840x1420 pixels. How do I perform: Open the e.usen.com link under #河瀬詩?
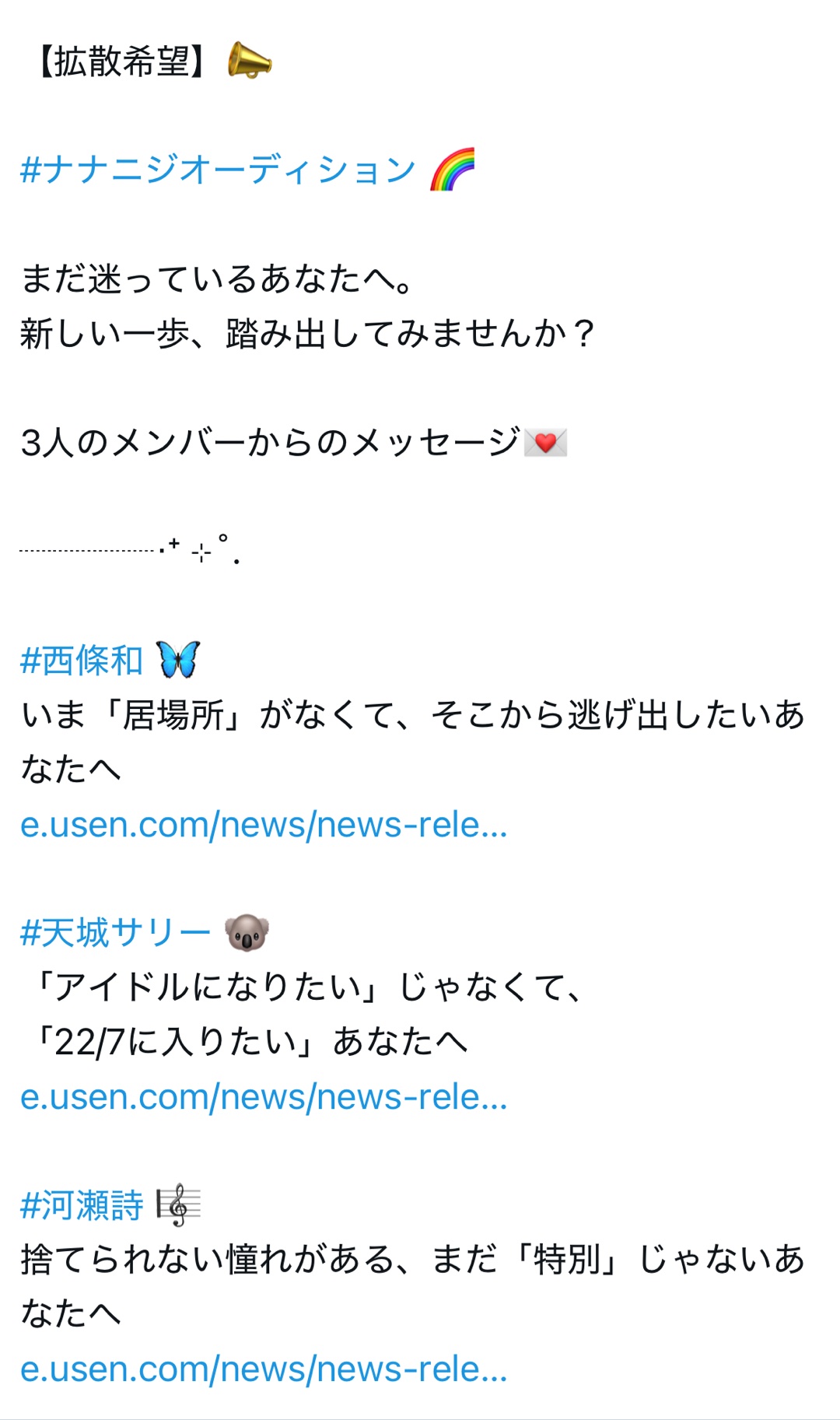coord(263,1369)
